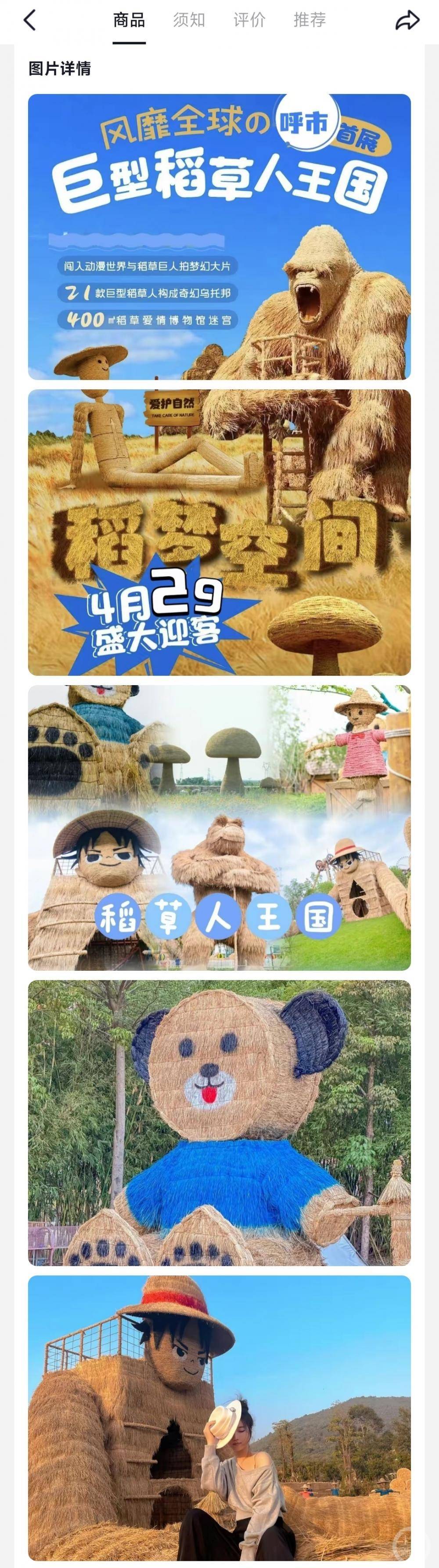Switch to the 商品 tab
The width and height of the screenshot is (439, 1568).
coord(129,21)
